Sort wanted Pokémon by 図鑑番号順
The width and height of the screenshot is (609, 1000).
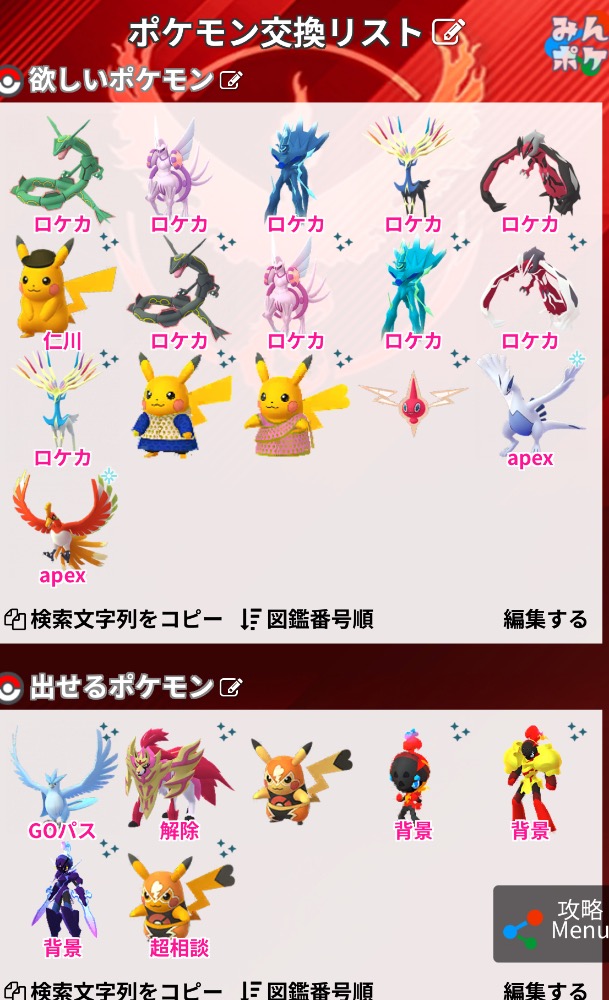[x=307, y=619]
